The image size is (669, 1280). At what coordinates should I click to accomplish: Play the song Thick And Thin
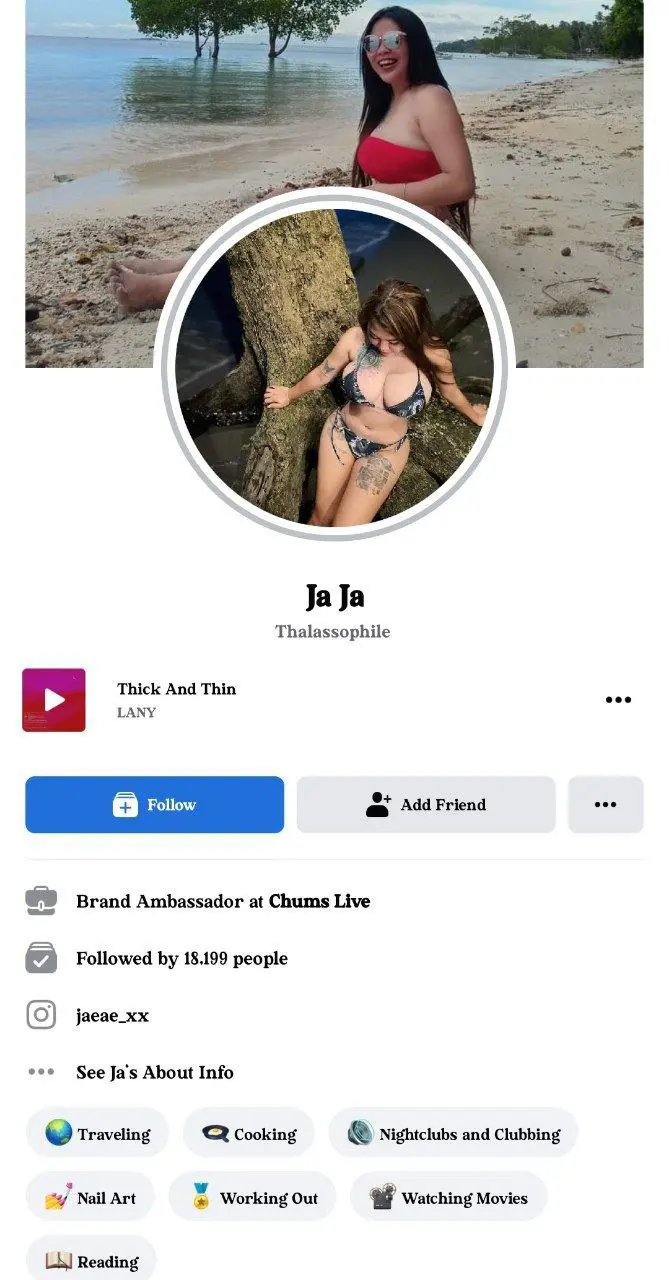[x=54, y=700]
